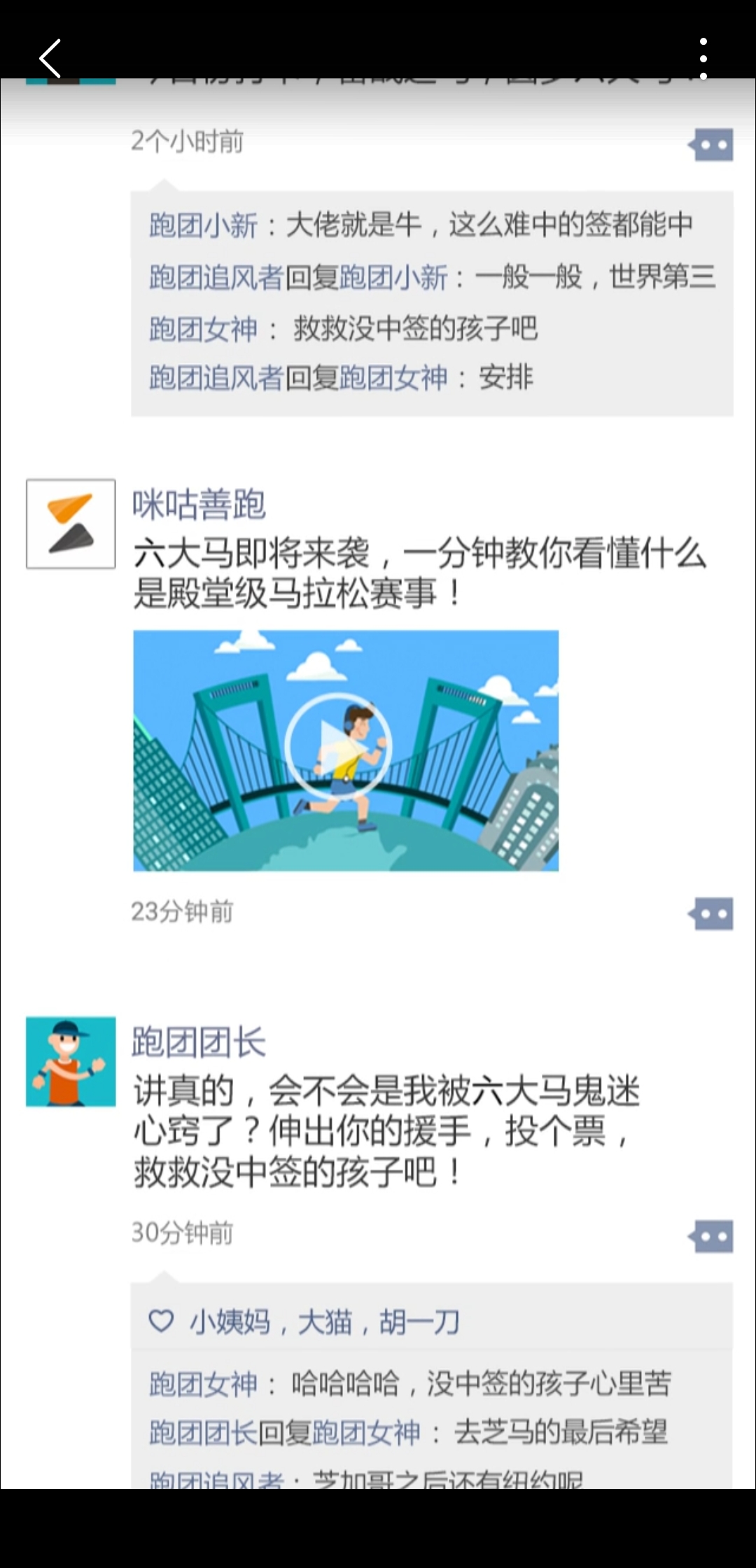Play the video in 咪咕善跑's post
The height and width of the screenshot is (1568, 756).
[x=338, y=746]
